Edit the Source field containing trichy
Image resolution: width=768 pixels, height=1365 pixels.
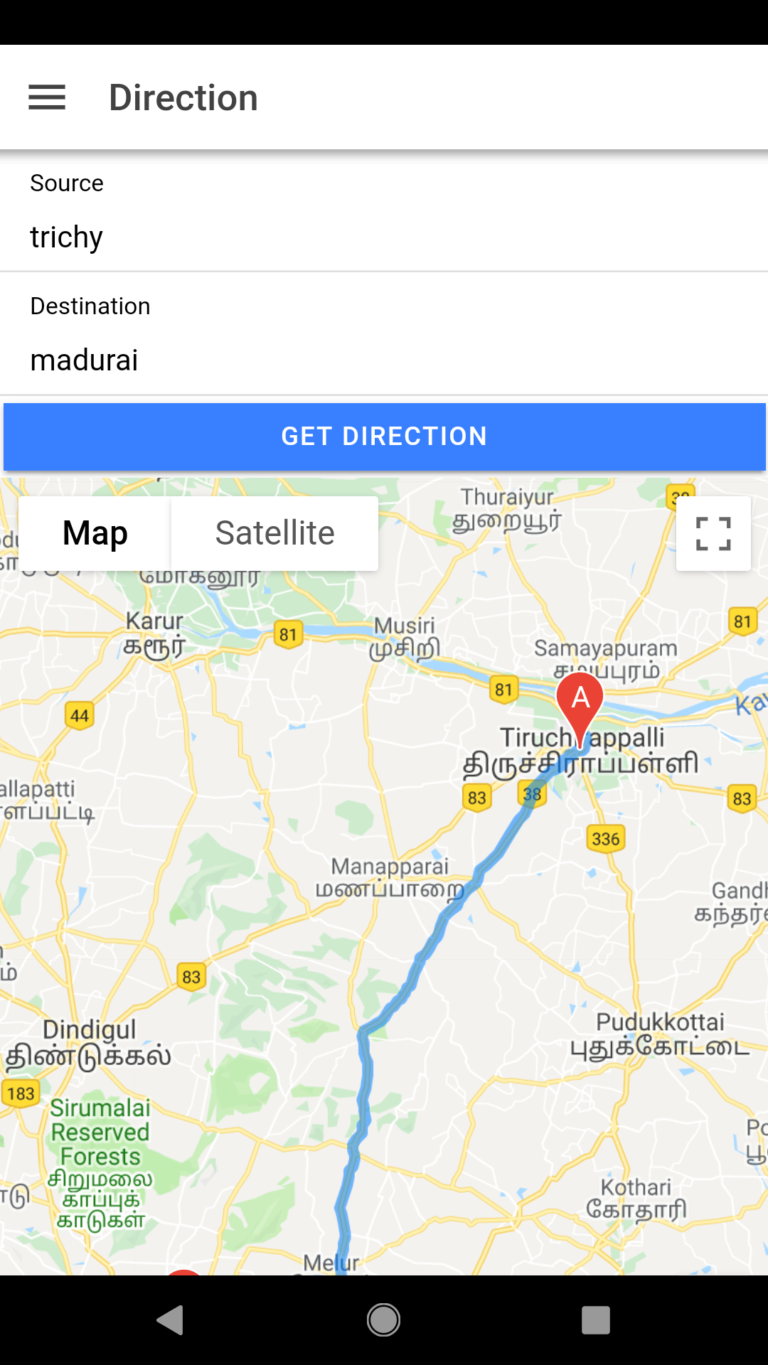tap(384, 237)
